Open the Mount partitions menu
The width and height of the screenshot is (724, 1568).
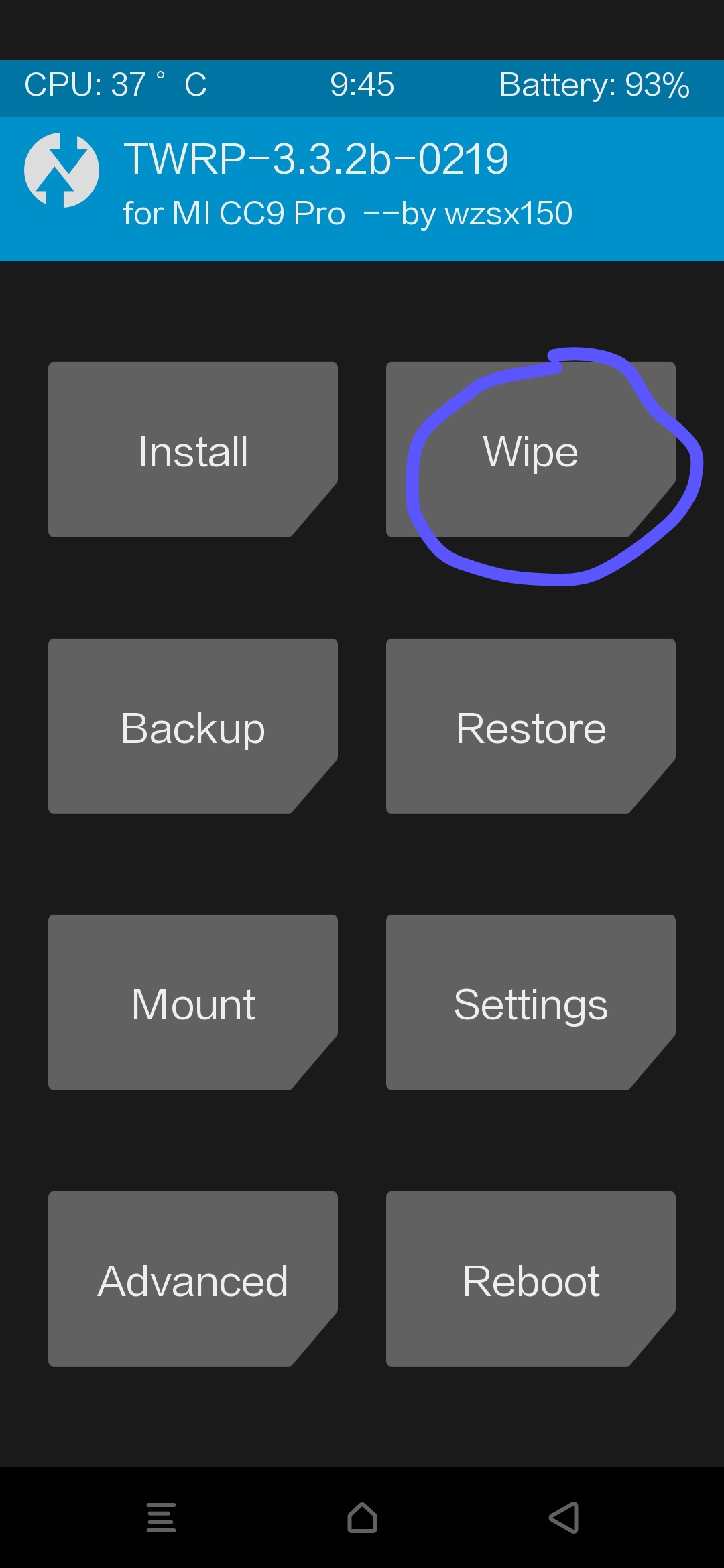tap(193, 1002)
